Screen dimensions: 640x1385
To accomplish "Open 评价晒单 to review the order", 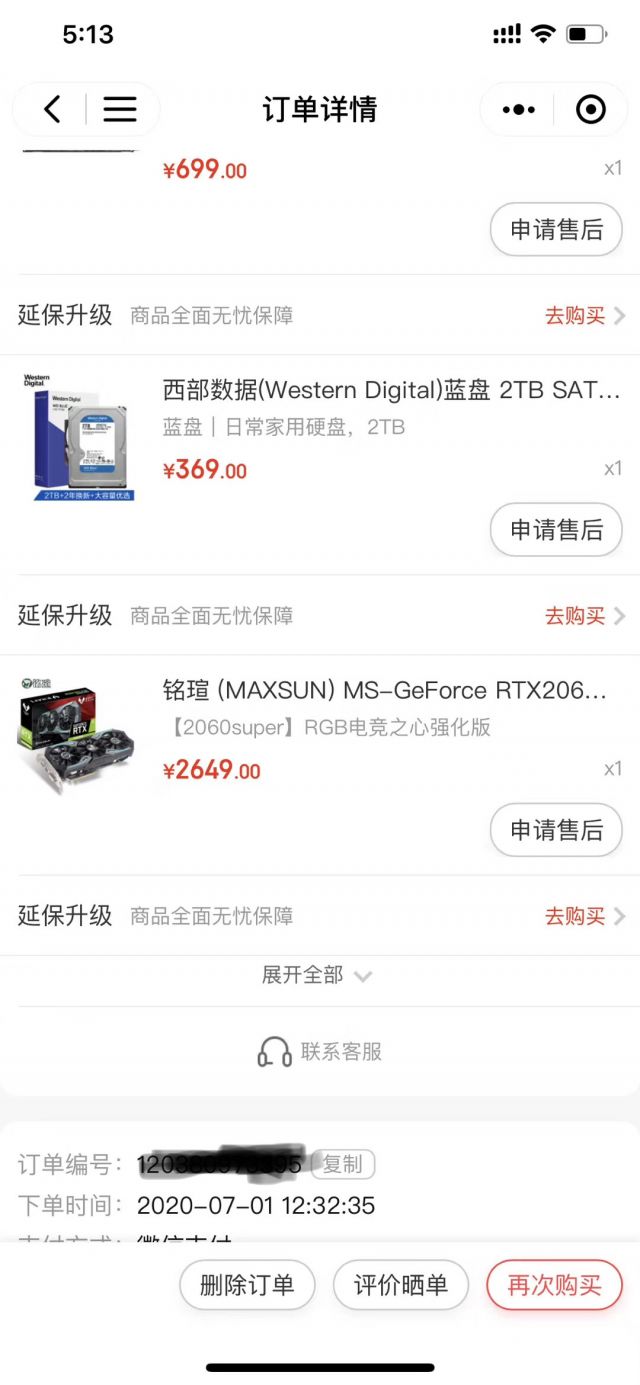I will pyautogui.click(x=401, y=1285).
